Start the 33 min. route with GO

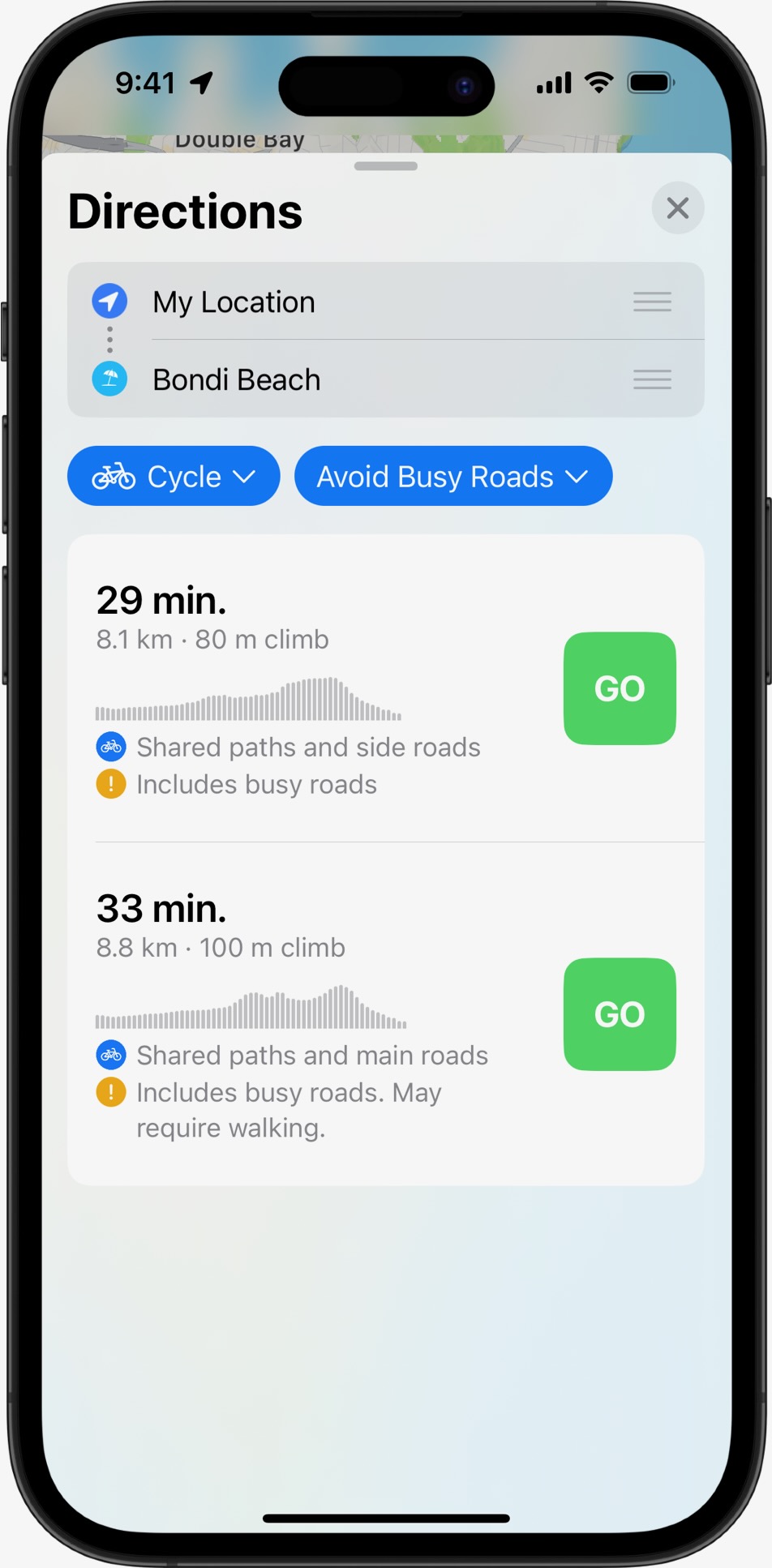tap(620, 1014)
